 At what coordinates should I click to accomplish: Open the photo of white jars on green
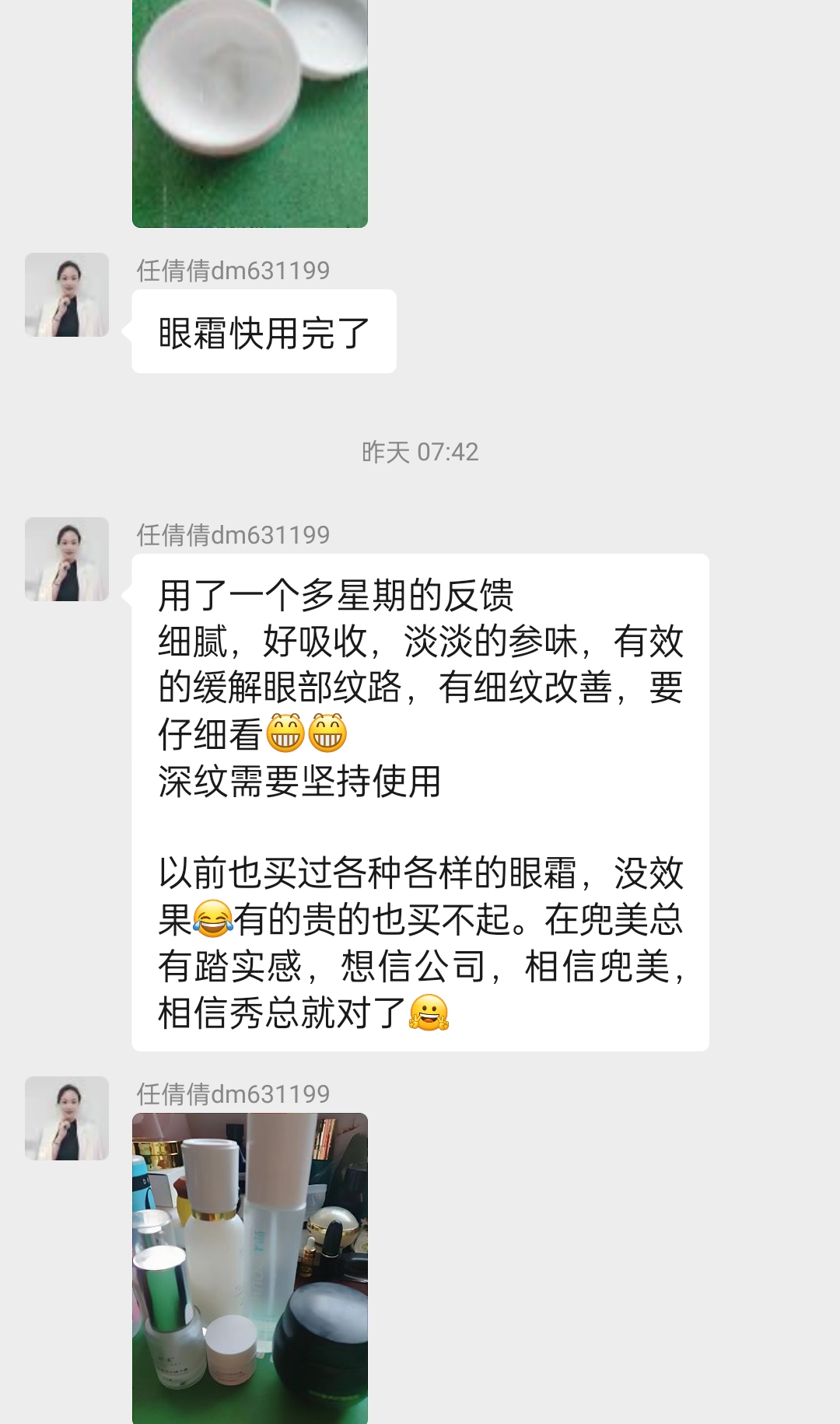coord(250,113)
